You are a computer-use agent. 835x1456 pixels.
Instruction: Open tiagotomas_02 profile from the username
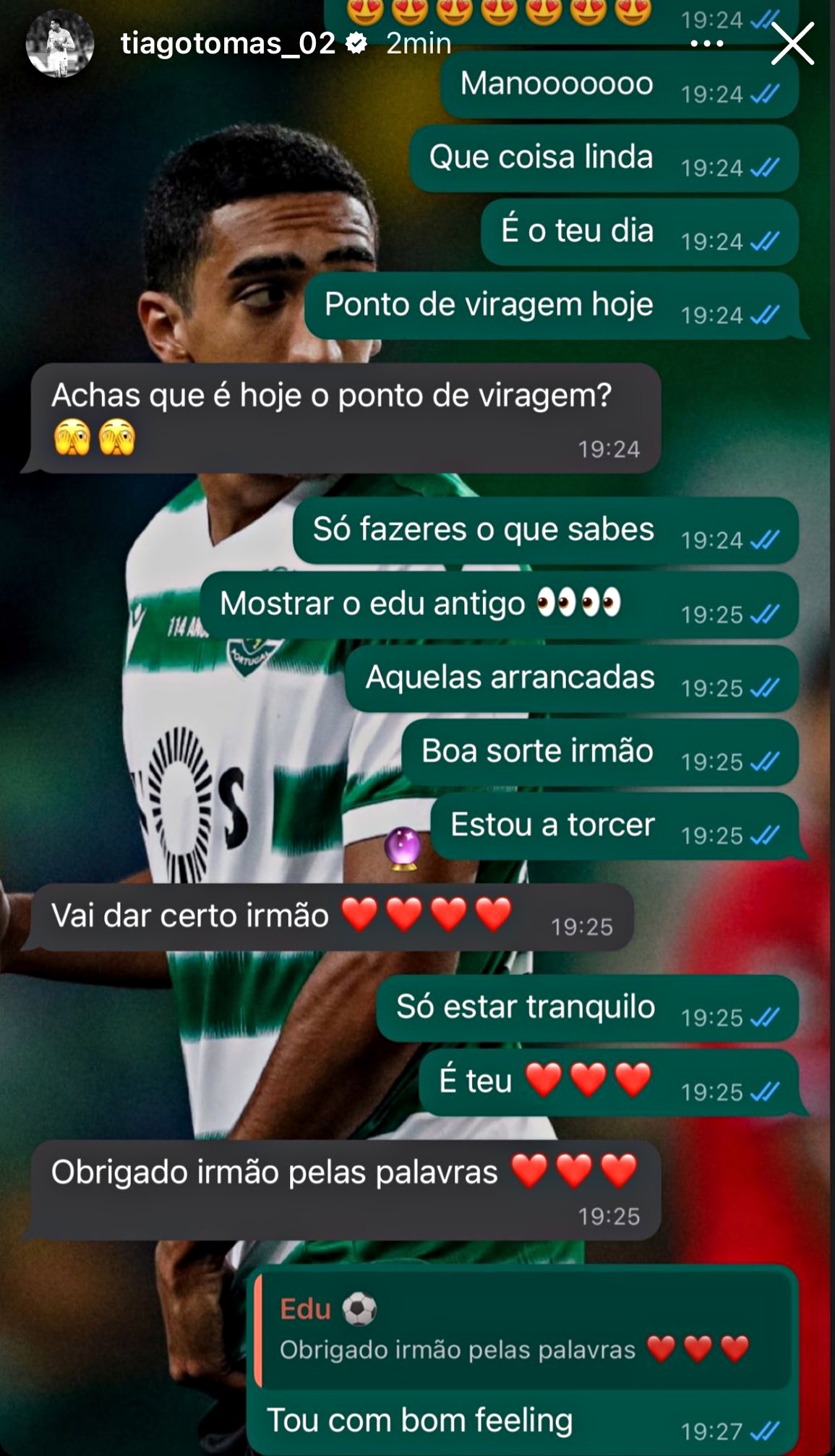pos(228,44)
